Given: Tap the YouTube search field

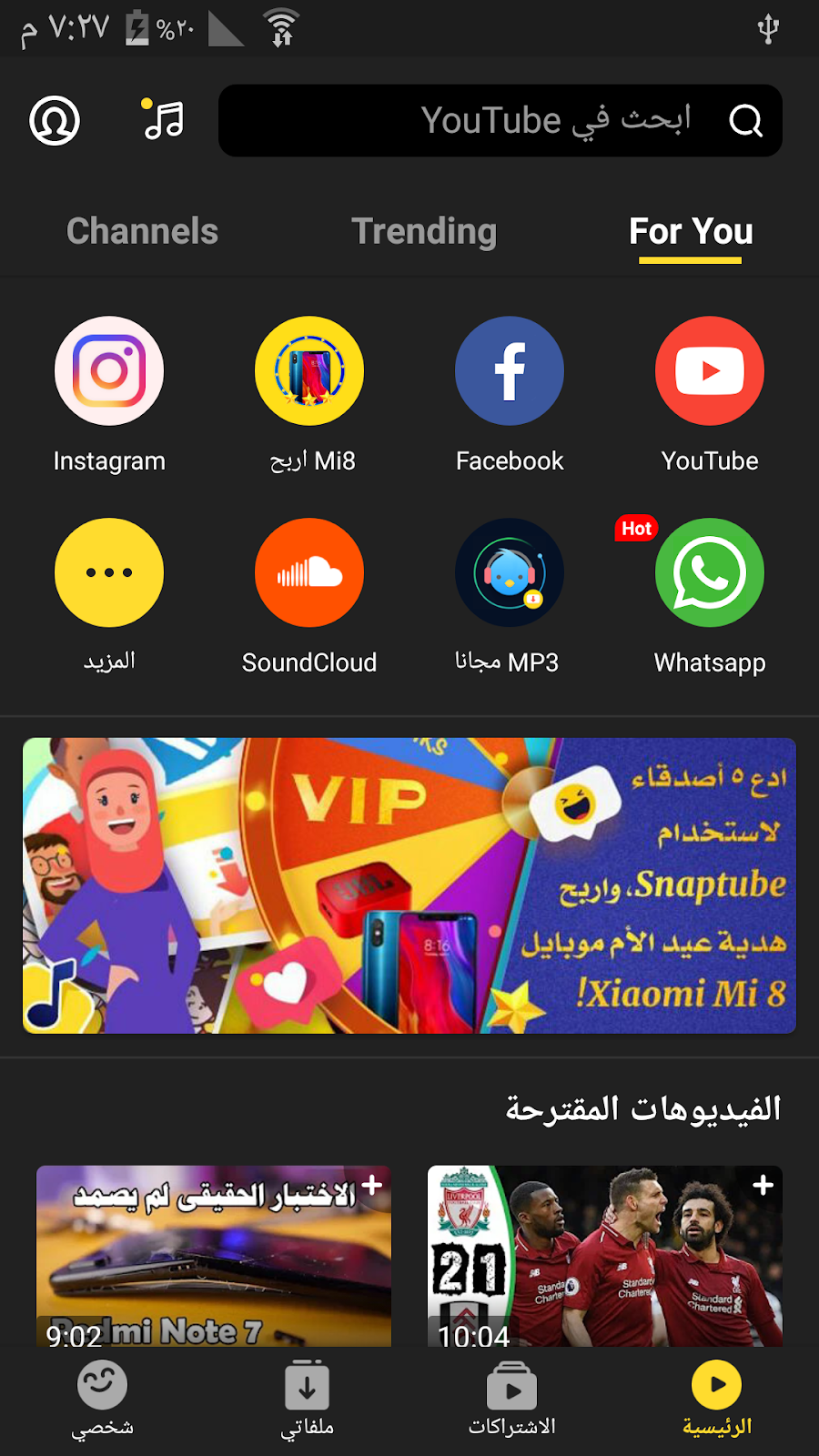Looking at the screenshot, I should (500, 120).
